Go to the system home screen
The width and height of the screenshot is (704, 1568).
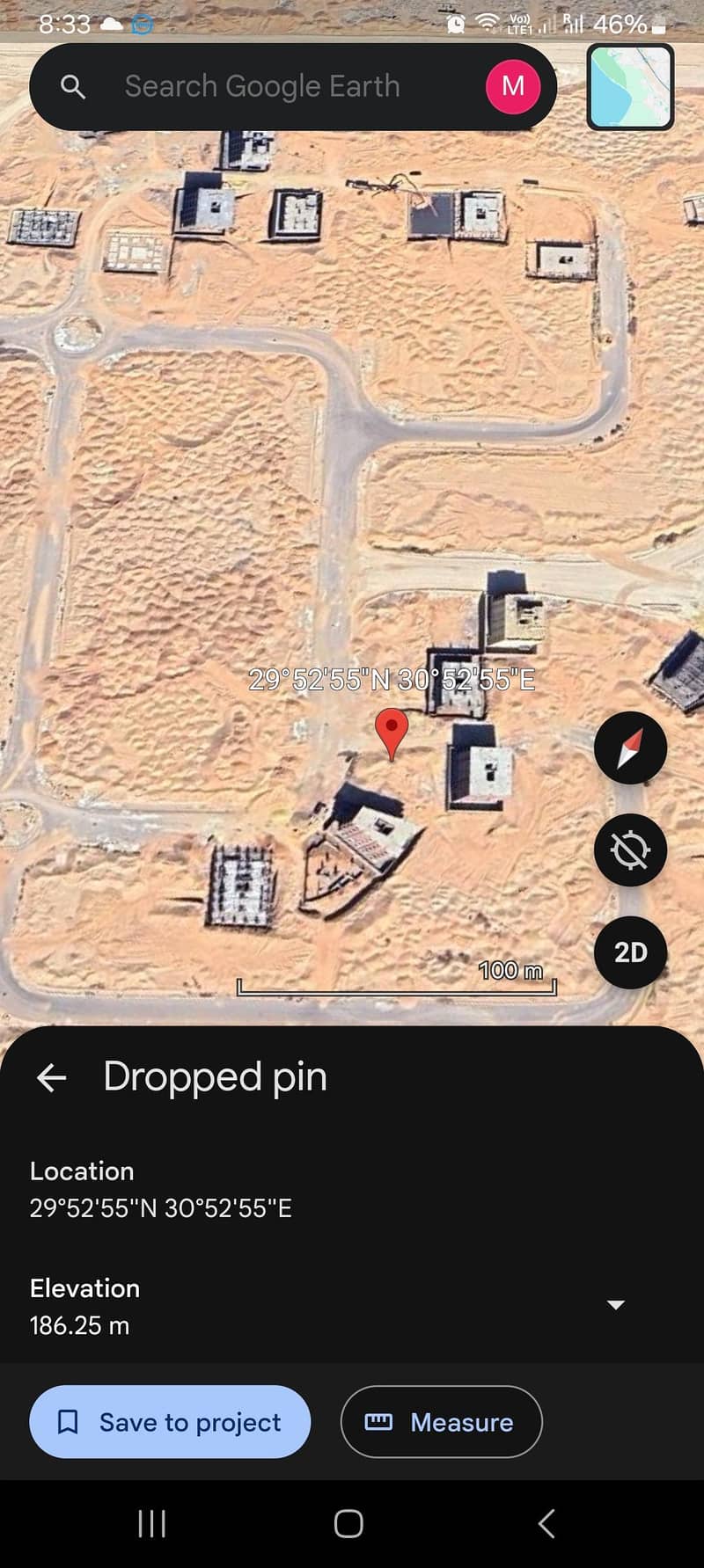(348, 1523)
